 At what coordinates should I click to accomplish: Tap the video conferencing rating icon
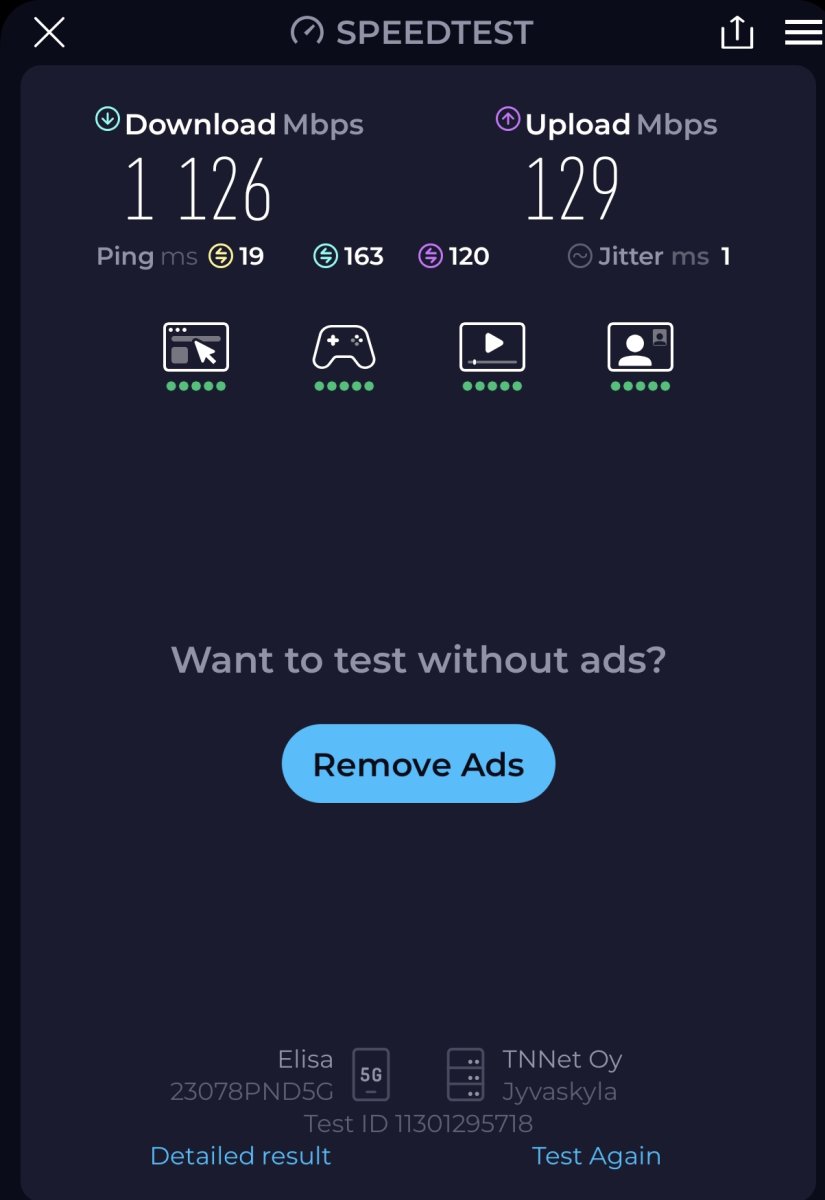[640, 348]
